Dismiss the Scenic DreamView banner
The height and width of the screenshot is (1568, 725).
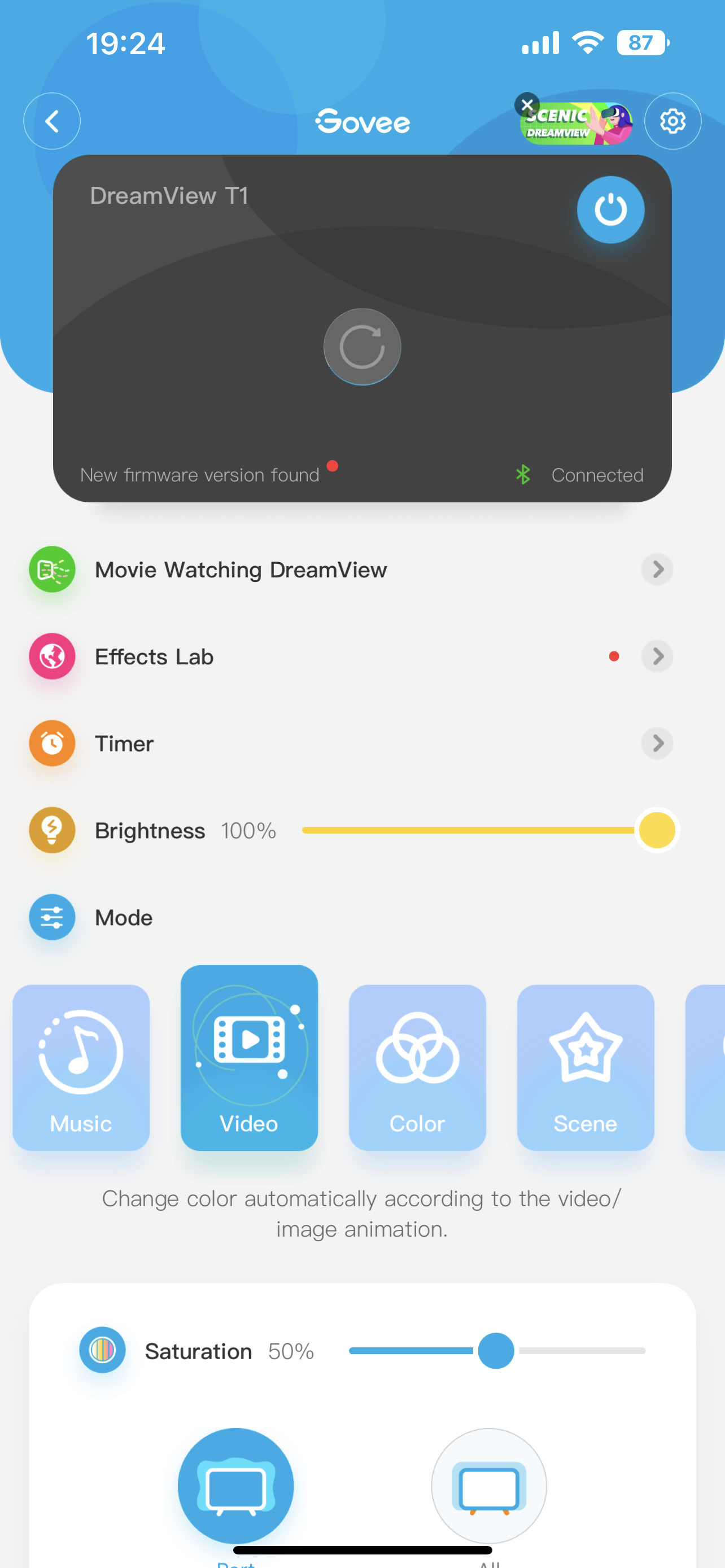click(x=527, y=104)
